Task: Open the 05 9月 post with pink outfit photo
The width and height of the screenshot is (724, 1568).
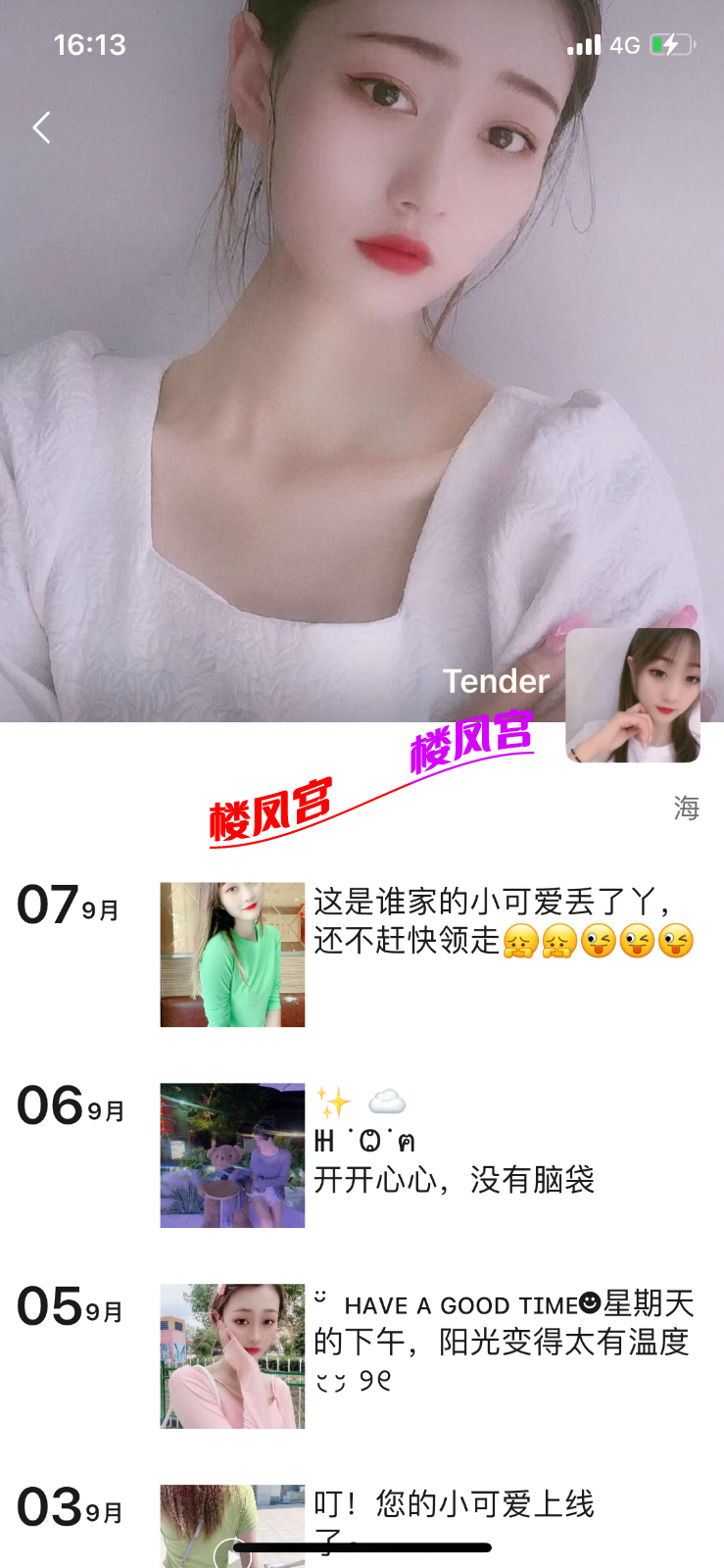Action: 232,1356
